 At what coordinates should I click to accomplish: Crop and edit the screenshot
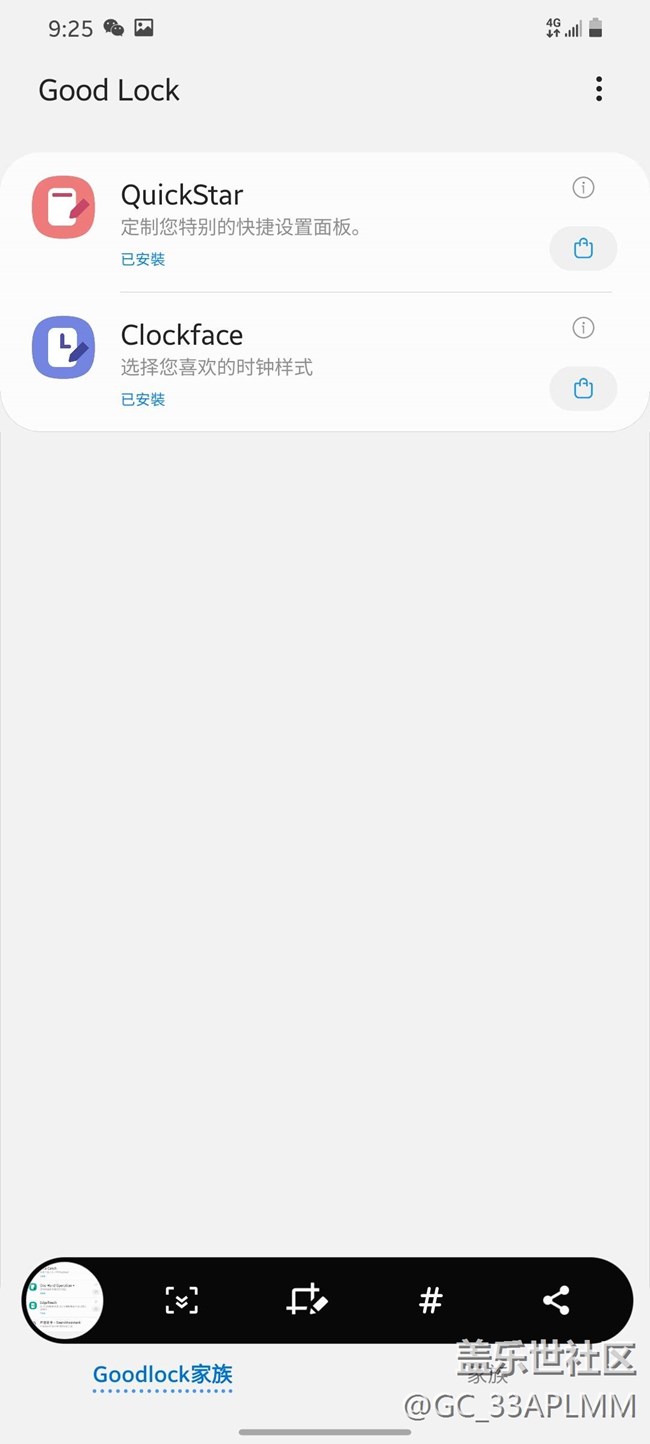[x=306, y=1300]
